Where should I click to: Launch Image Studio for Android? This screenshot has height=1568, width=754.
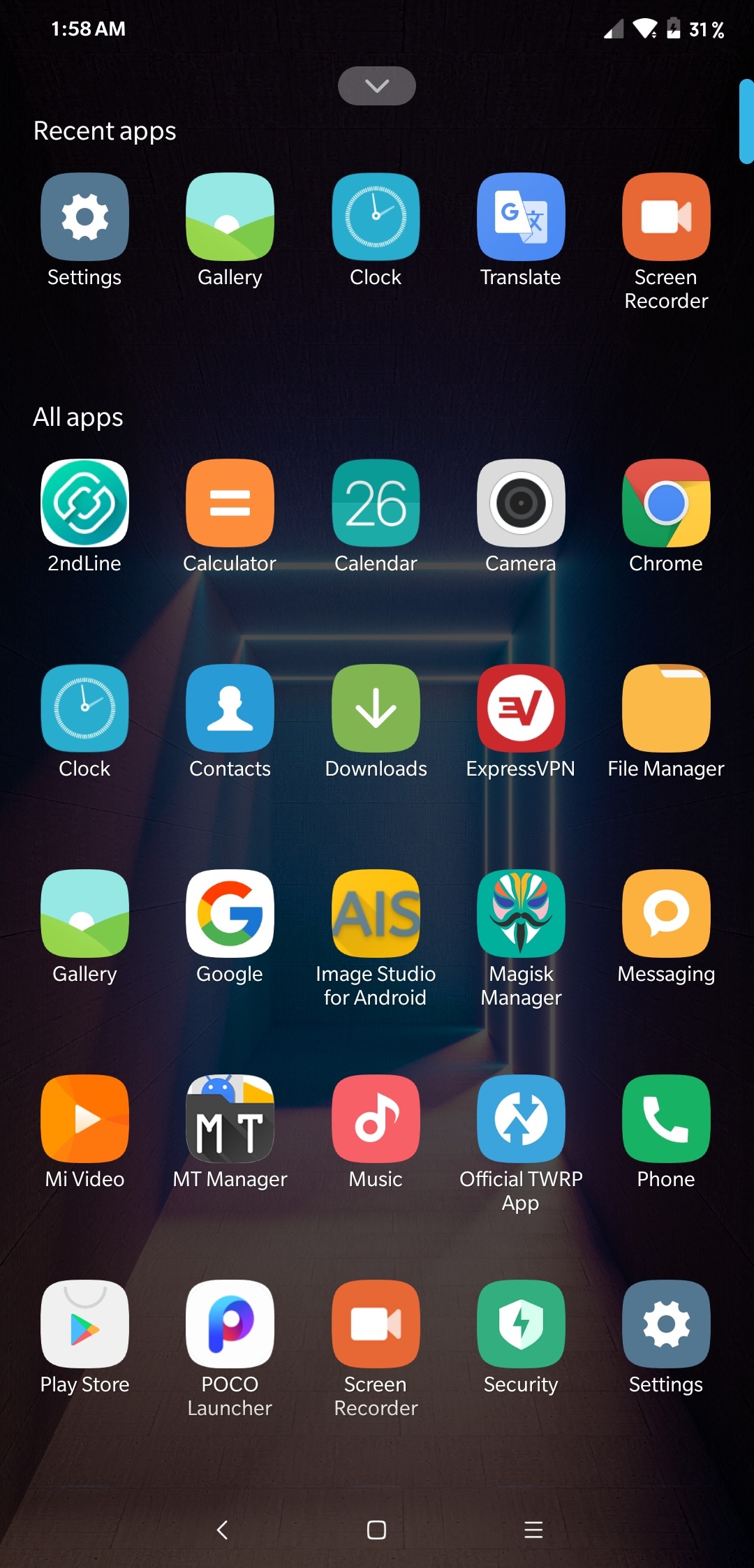(376, 913)
